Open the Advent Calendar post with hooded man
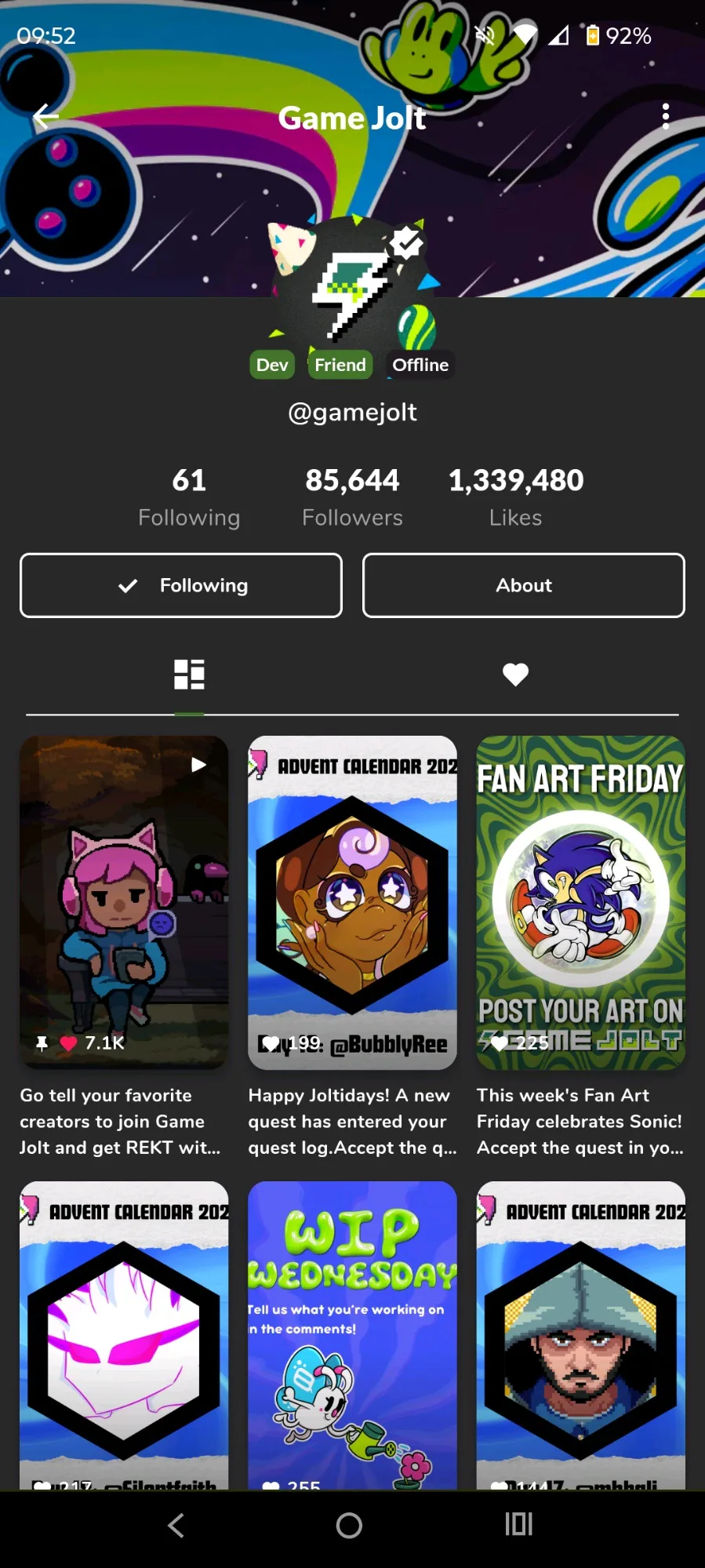 pyautogui.click(x=580, y=1333)
